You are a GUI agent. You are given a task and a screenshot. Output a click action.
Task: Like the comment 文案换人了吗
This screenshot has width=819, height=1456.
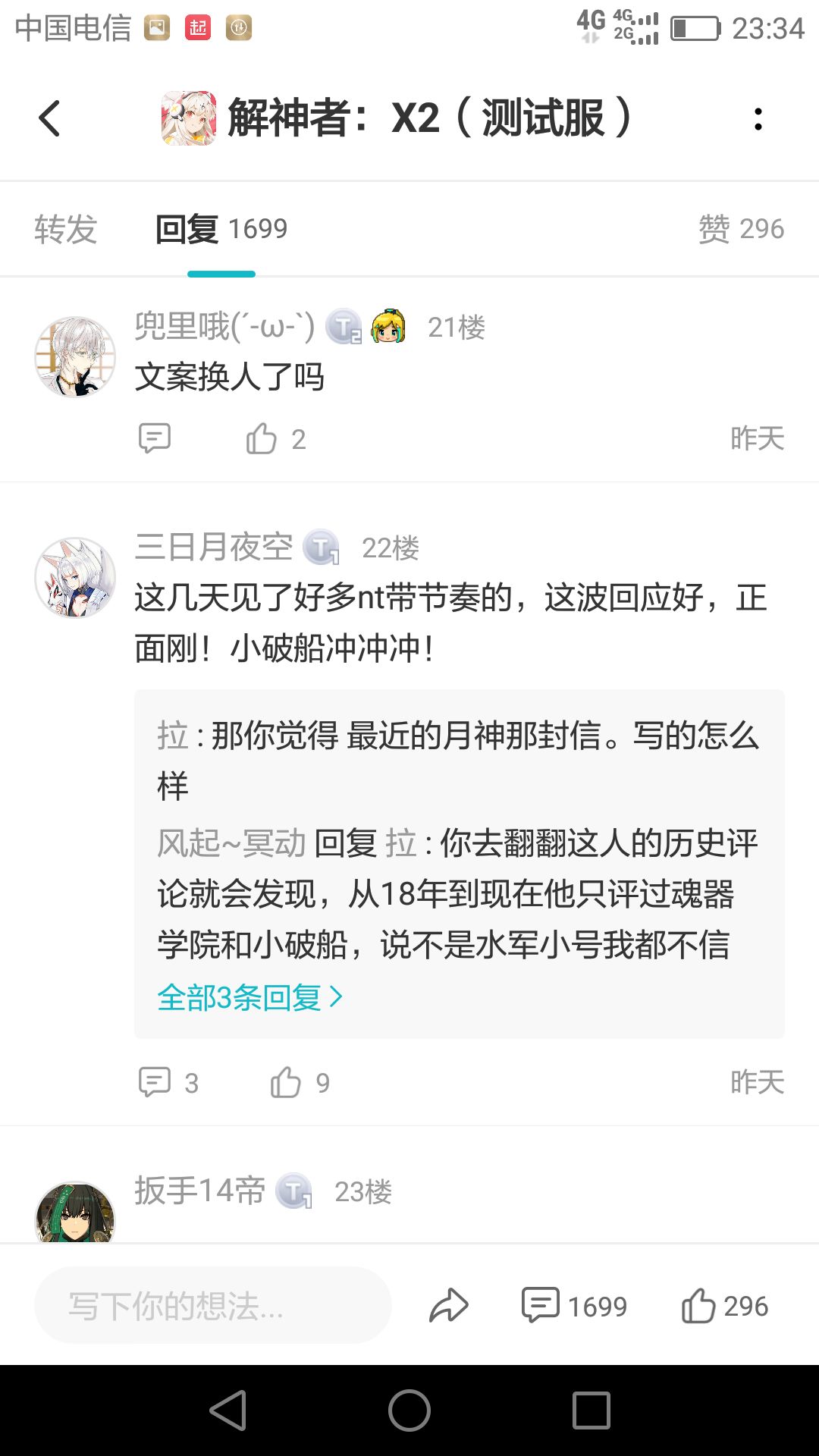tap(276, 438)
